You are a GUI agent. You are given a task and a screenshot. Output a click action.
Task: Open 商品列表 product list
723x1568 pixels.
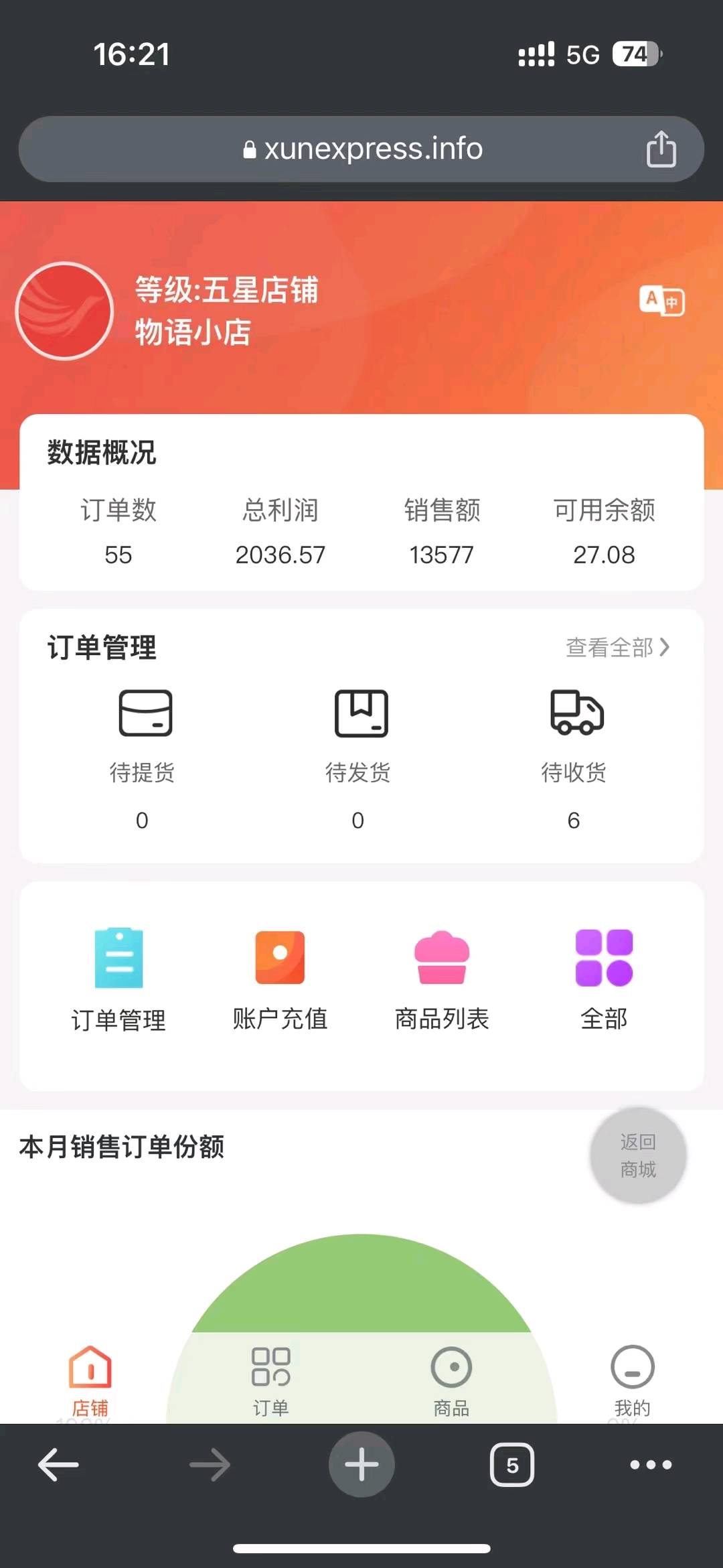point(442,979)
